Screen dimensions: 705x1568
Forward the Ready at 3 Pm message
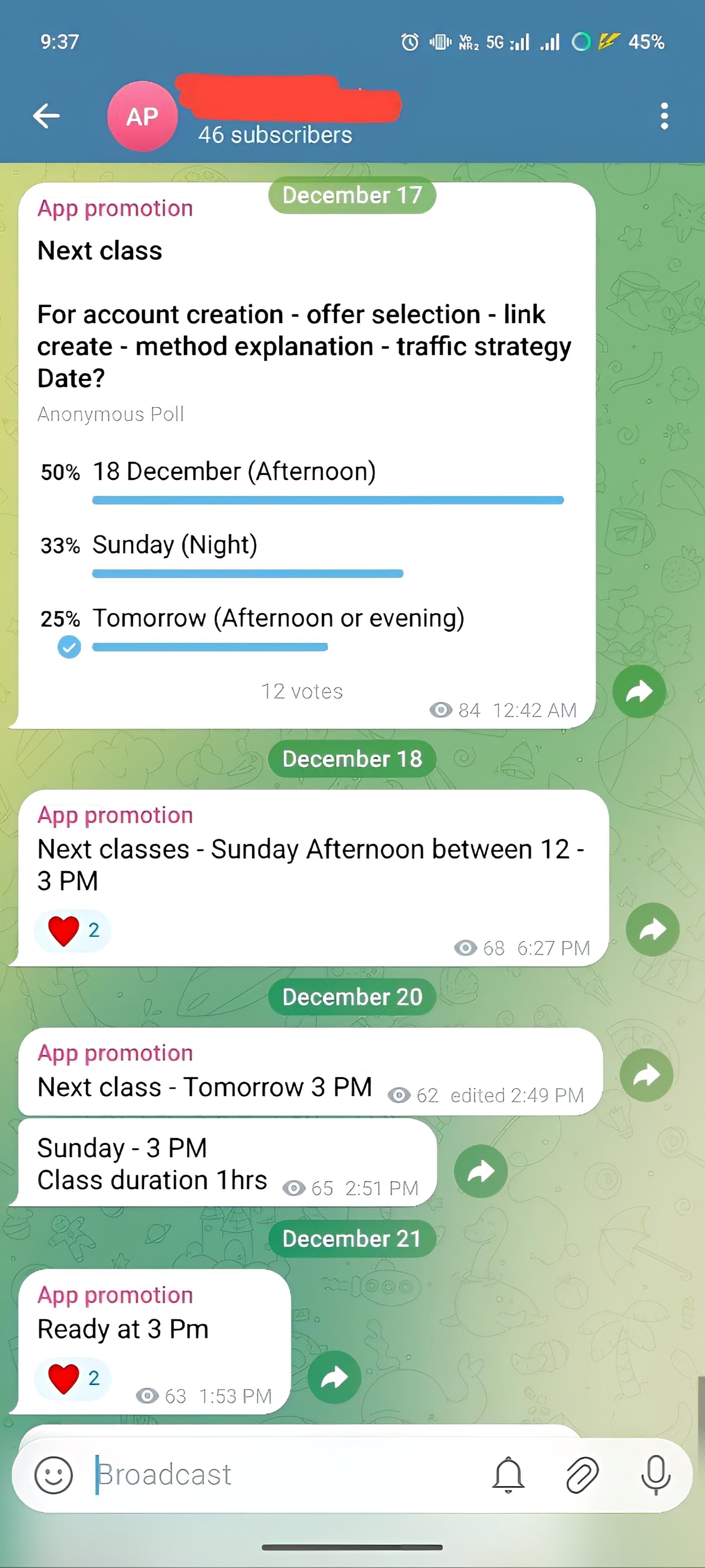click(334, 1377)
